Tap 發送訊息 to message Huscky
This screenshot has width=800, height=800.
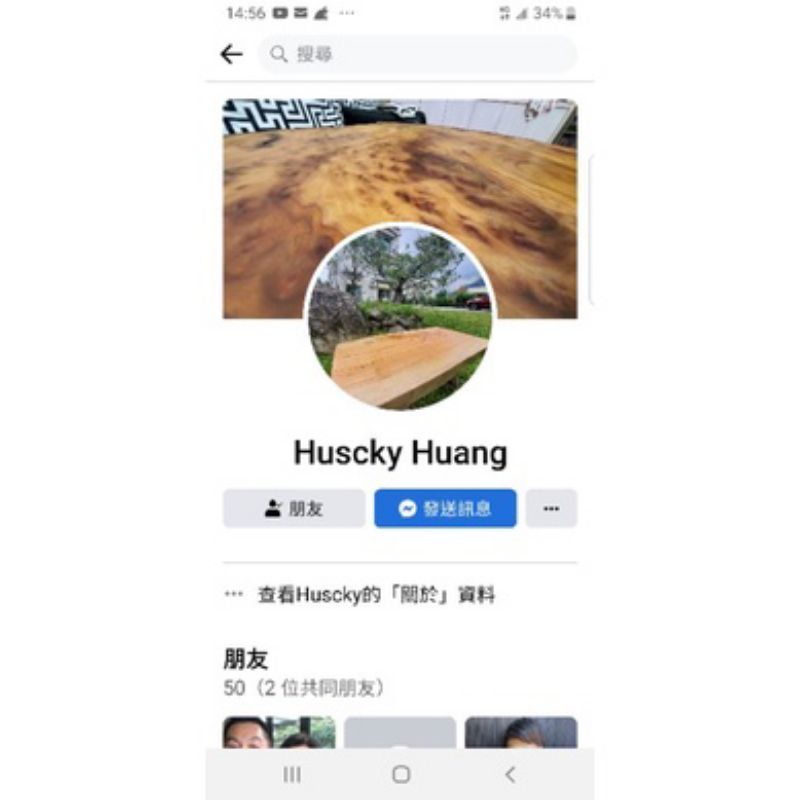coord(445,508)
